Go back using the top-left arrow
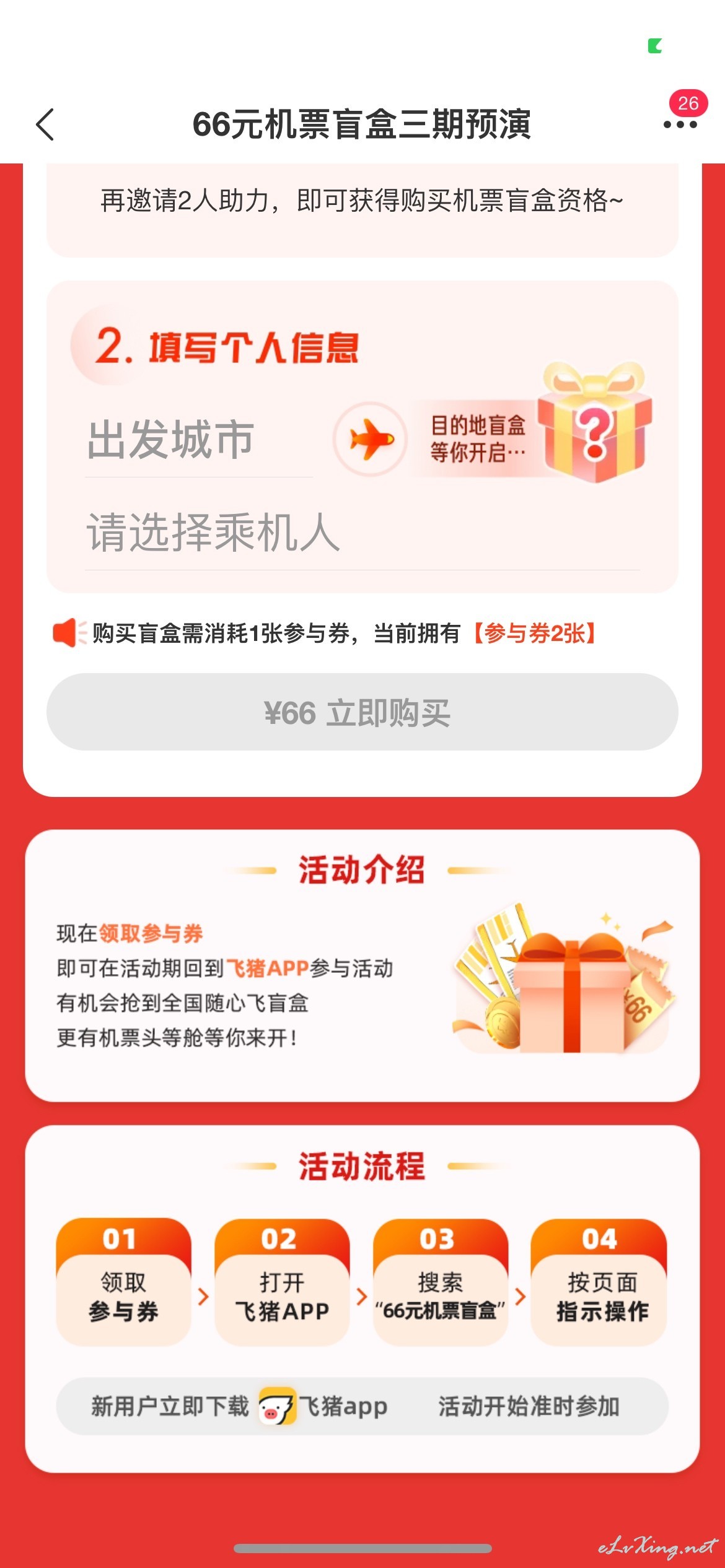Image resolution: width=725 pixels, height=1568 pixels. pyautogui.click(x=45, y=124)
